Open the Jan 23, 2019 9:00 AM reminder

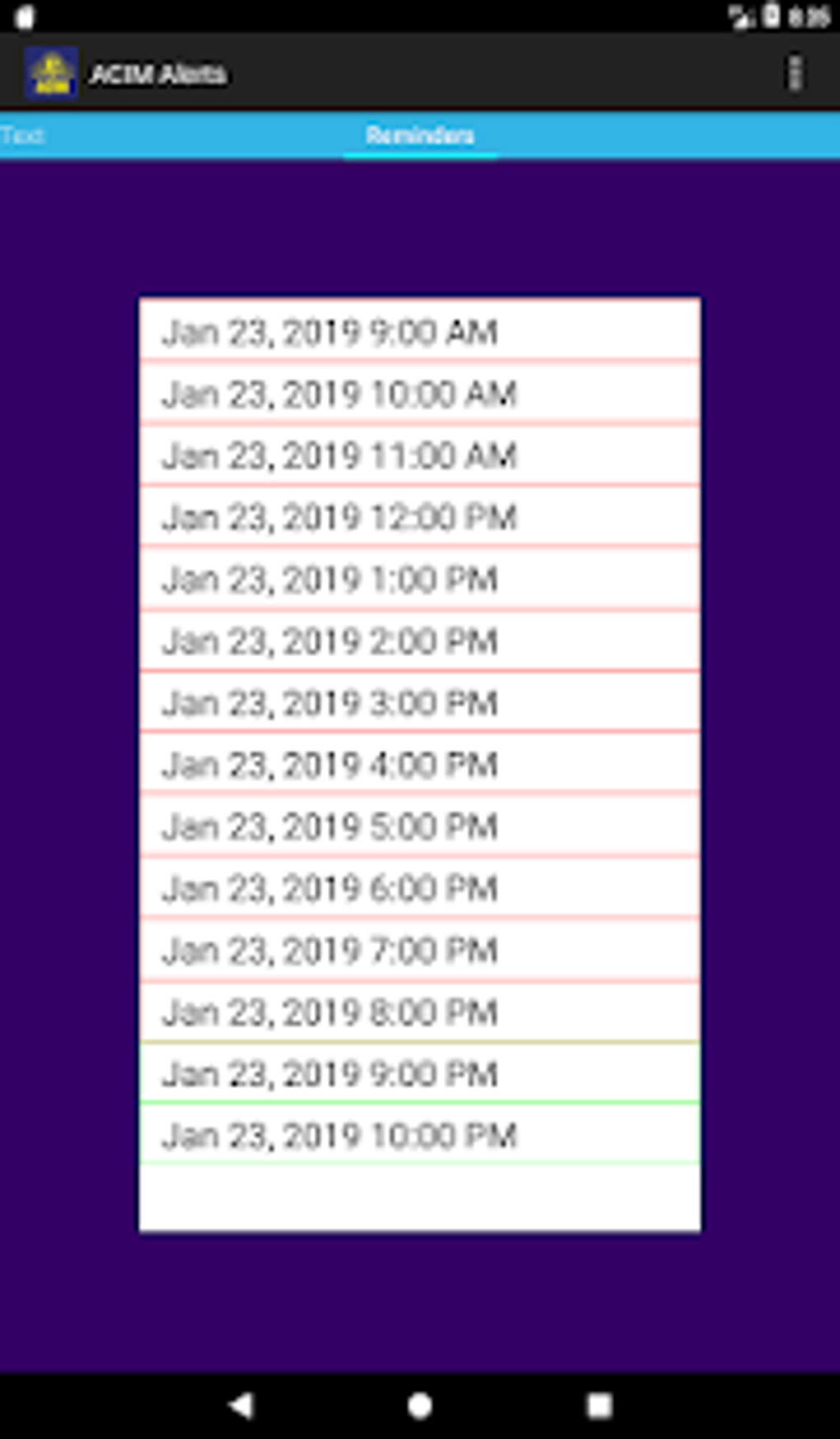[419, 332]
